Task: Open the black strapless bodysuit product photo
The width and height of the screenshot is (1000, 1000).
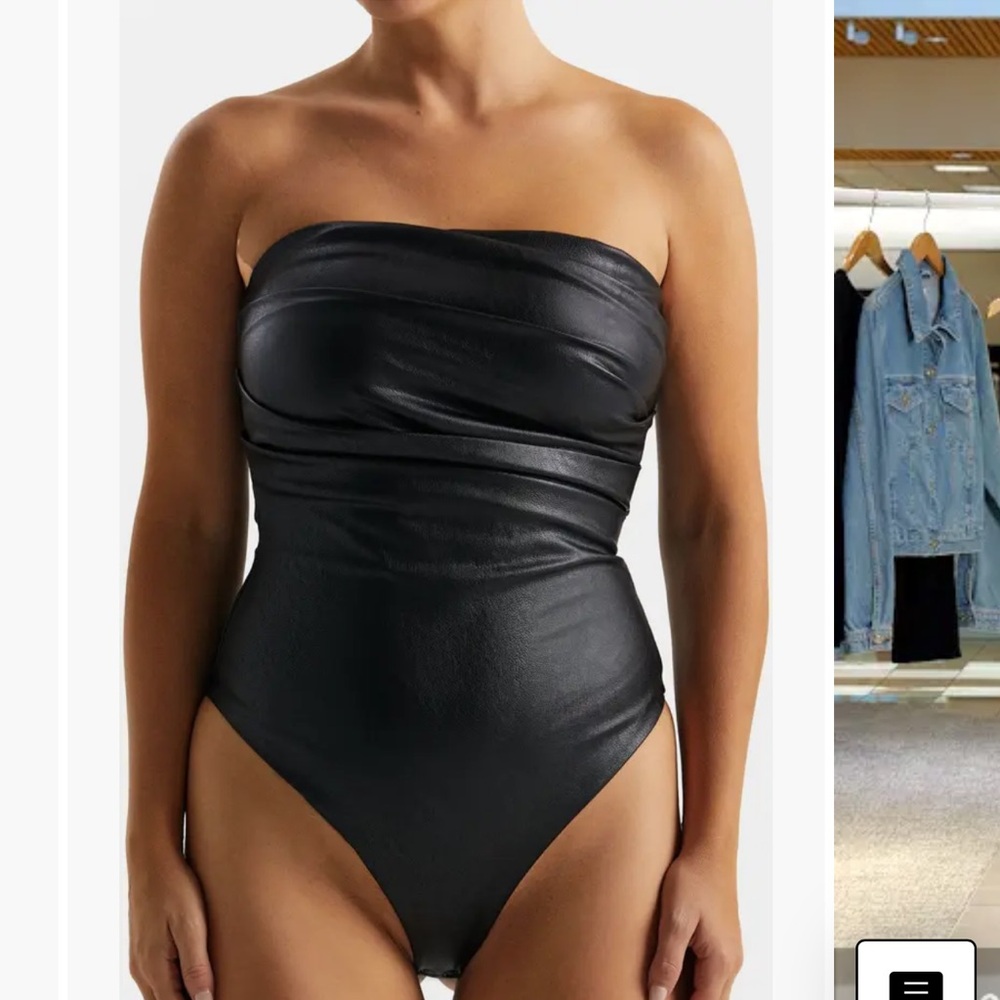Action: 420,500
